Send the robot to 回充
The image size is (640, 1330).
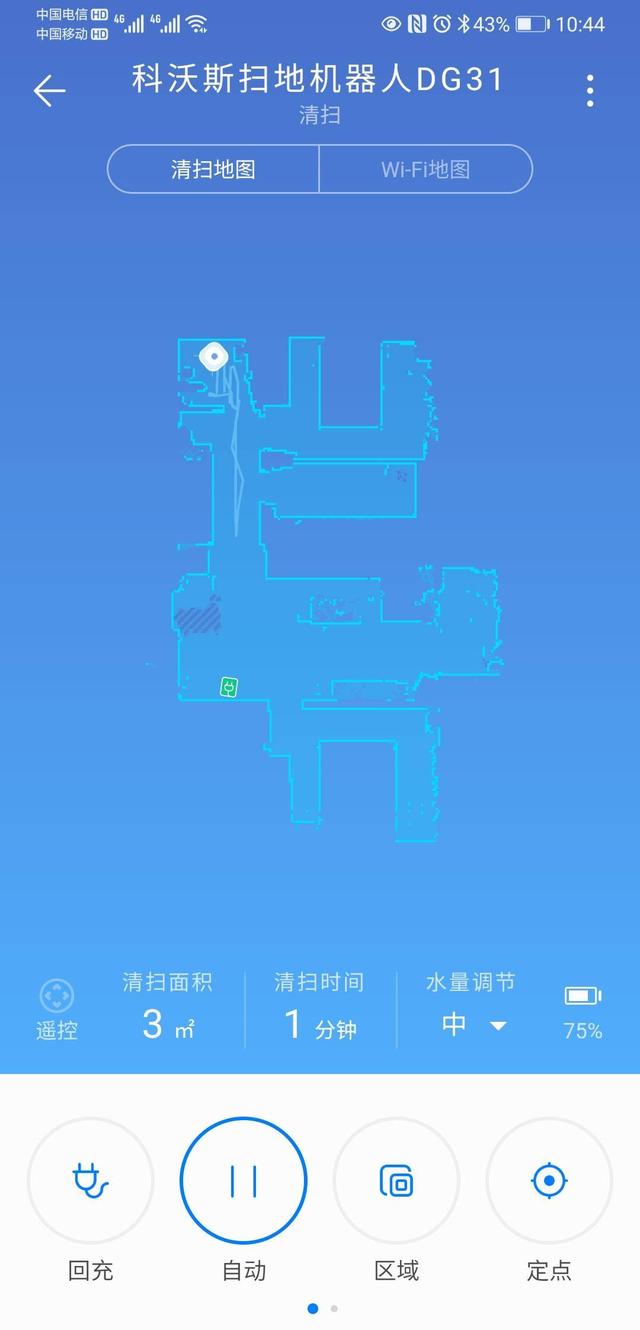coord(91,1181)
